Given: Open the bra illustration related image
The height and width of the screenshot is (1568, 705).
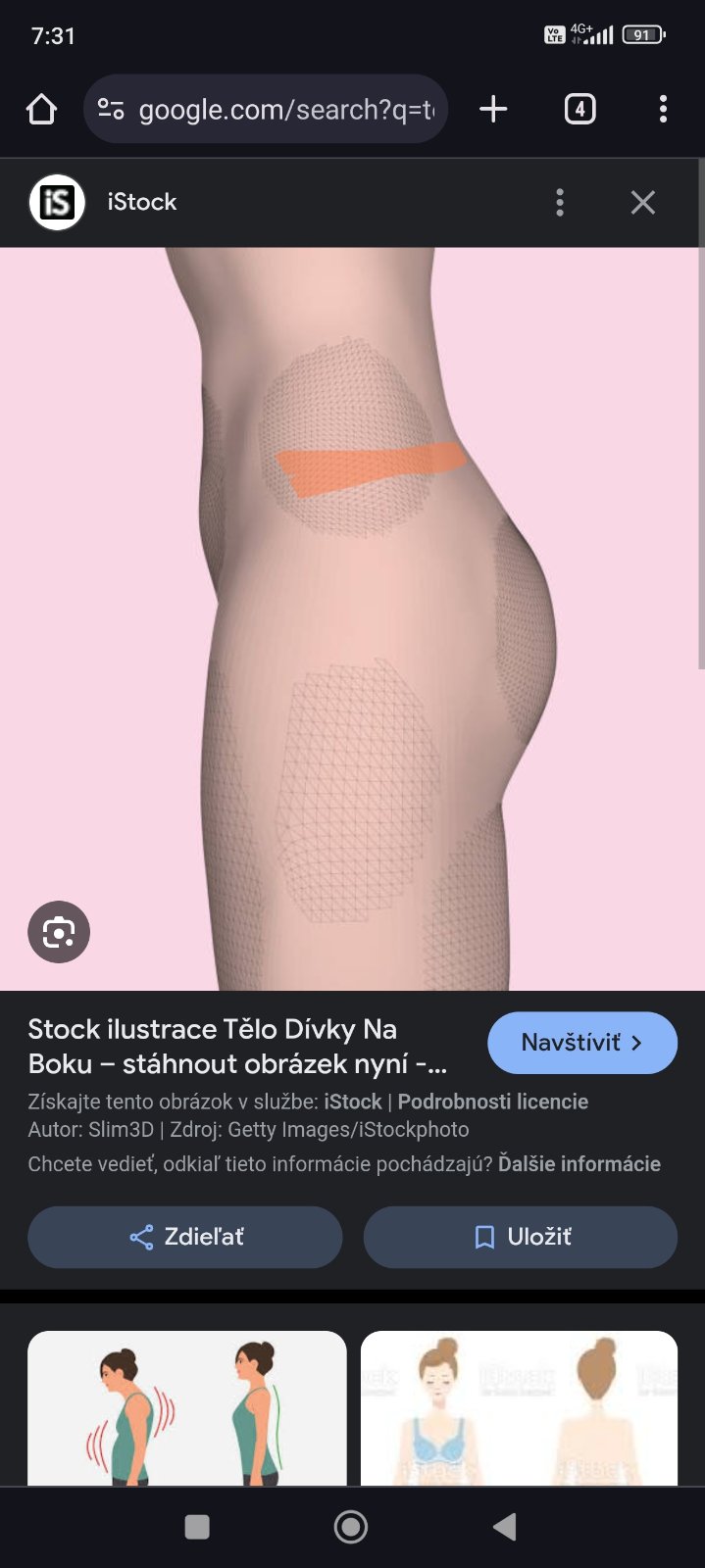Looking at the screenshot, I should (519, 1407).
